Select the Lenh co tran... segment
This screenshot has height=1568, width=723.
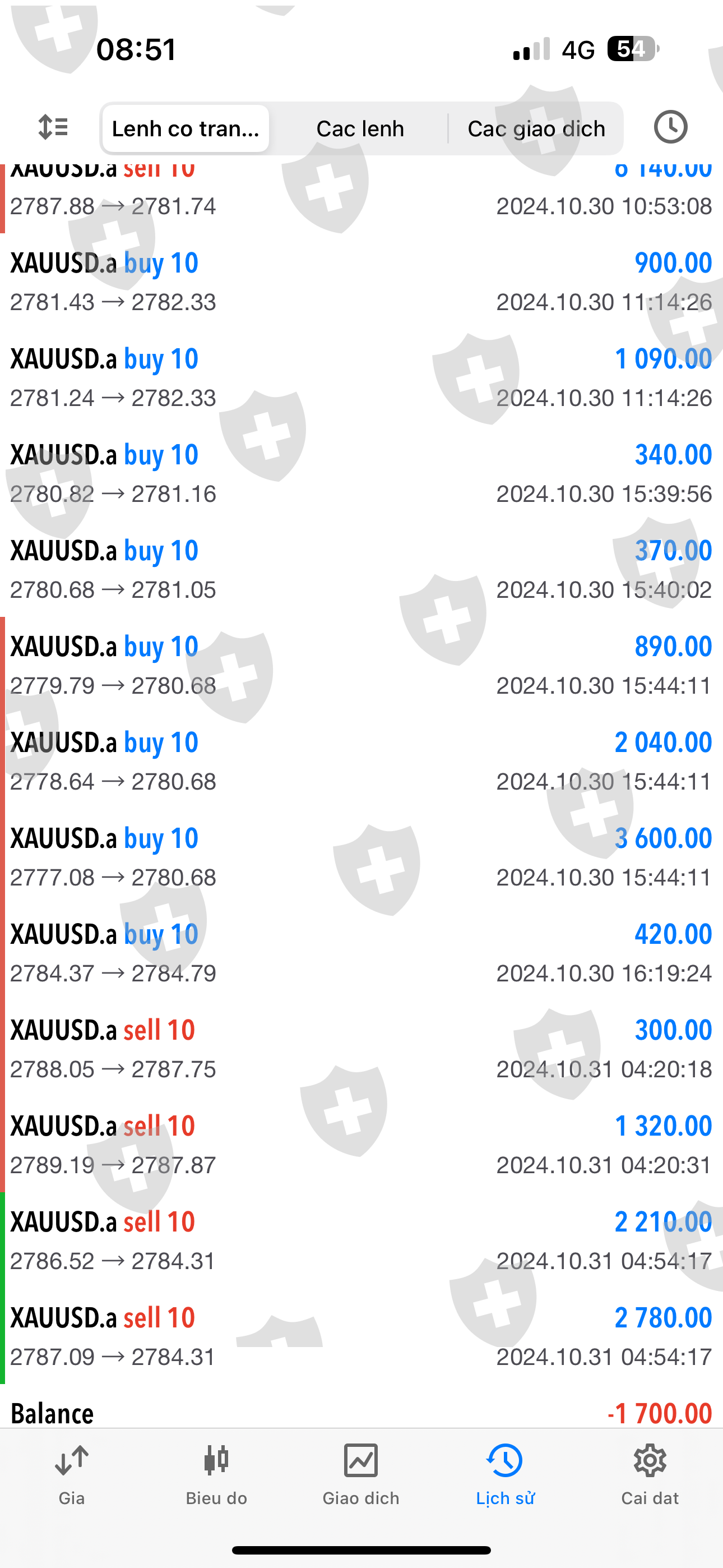coord(186,128)
